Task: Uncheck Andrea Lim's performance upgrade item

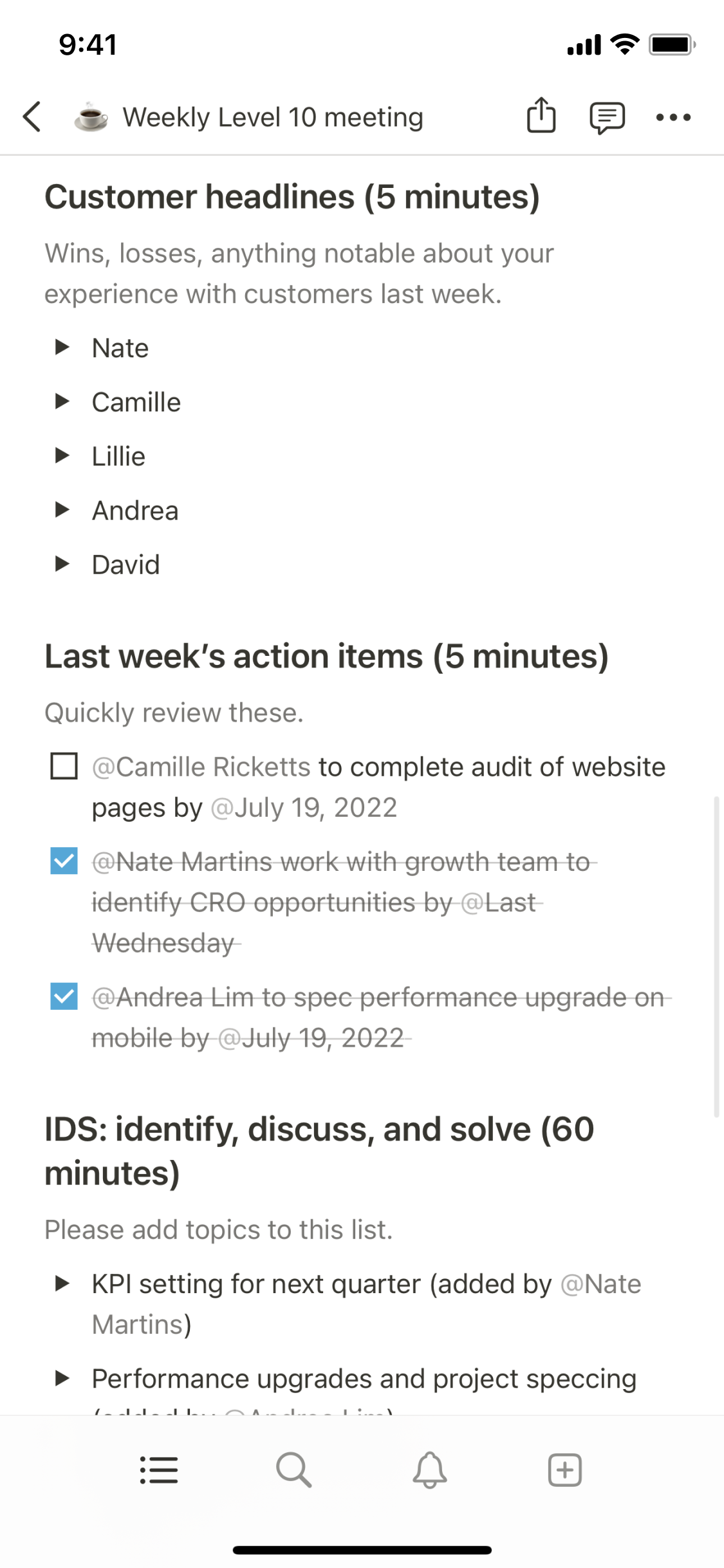Action: pyautogui.click(x=64, y=996)
